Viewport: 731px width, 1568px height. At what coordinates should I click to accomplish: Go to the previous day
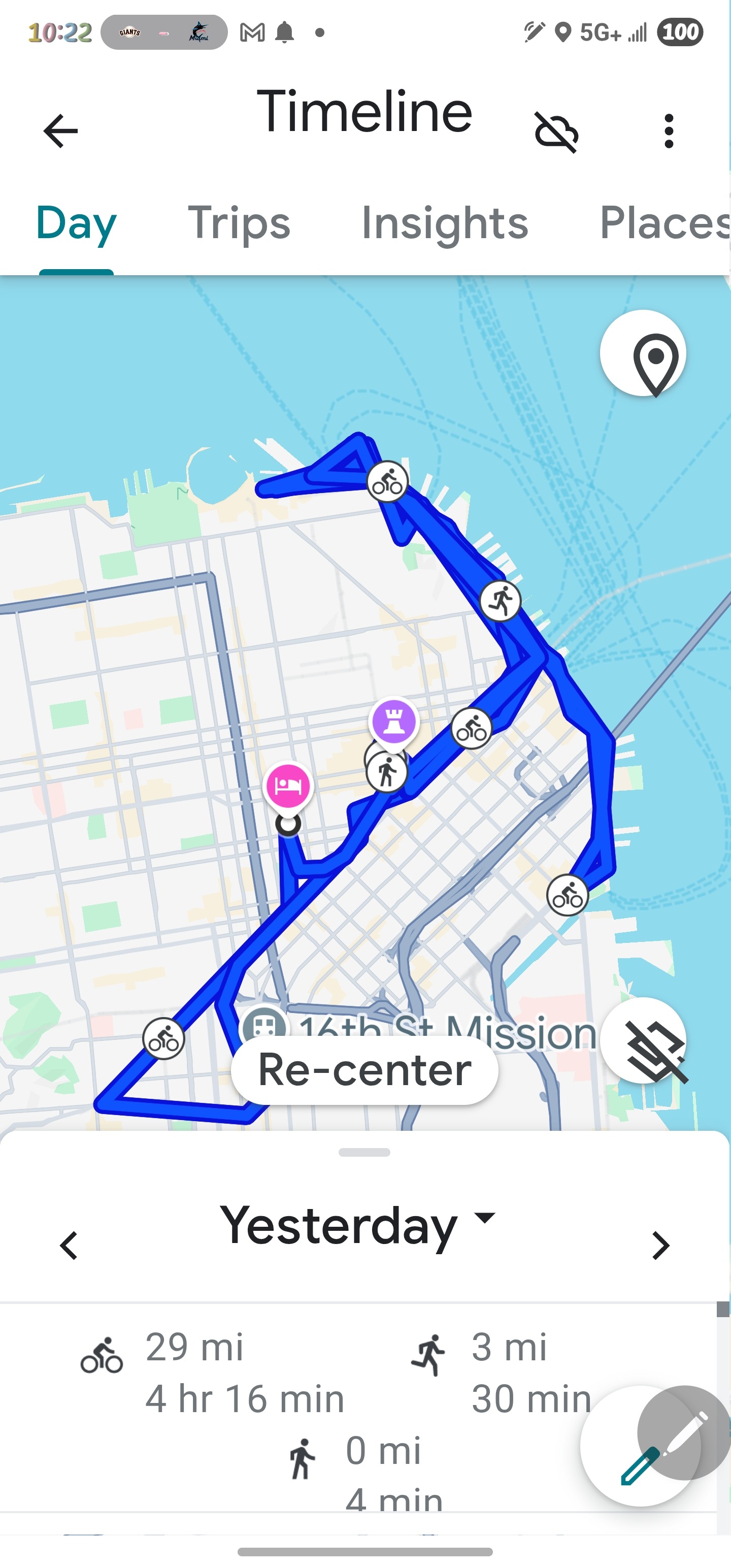(68, 1246)
